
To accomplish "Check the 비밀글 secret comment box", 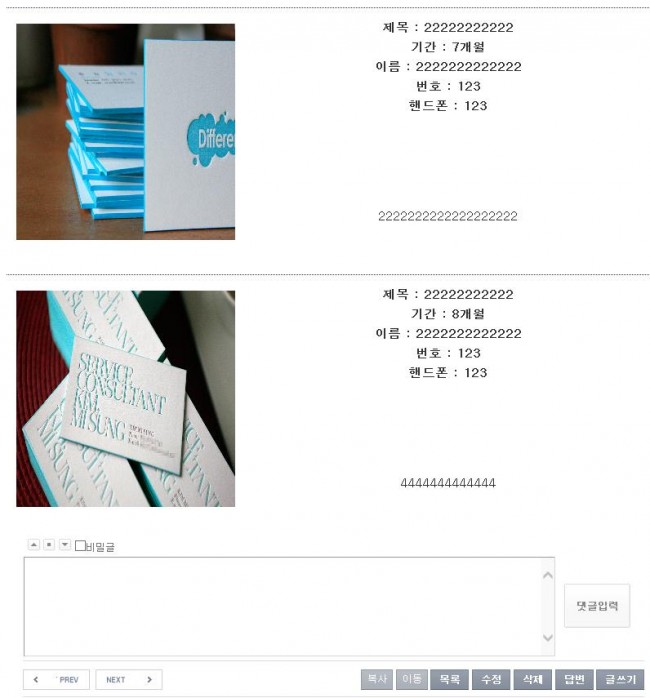I will pos(81,546).
